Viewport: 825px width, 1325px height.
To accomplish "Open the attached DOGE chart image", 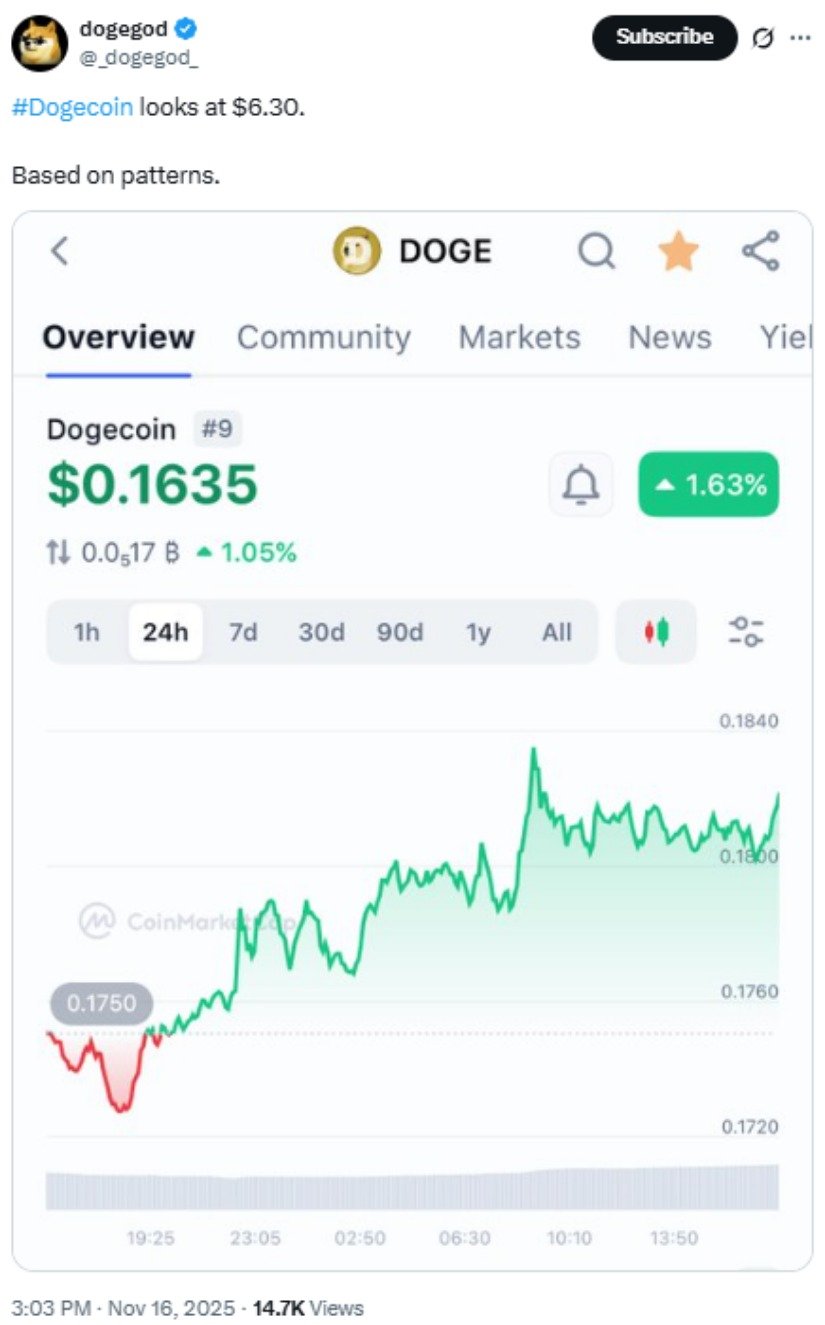I will [x=412, y=740].
